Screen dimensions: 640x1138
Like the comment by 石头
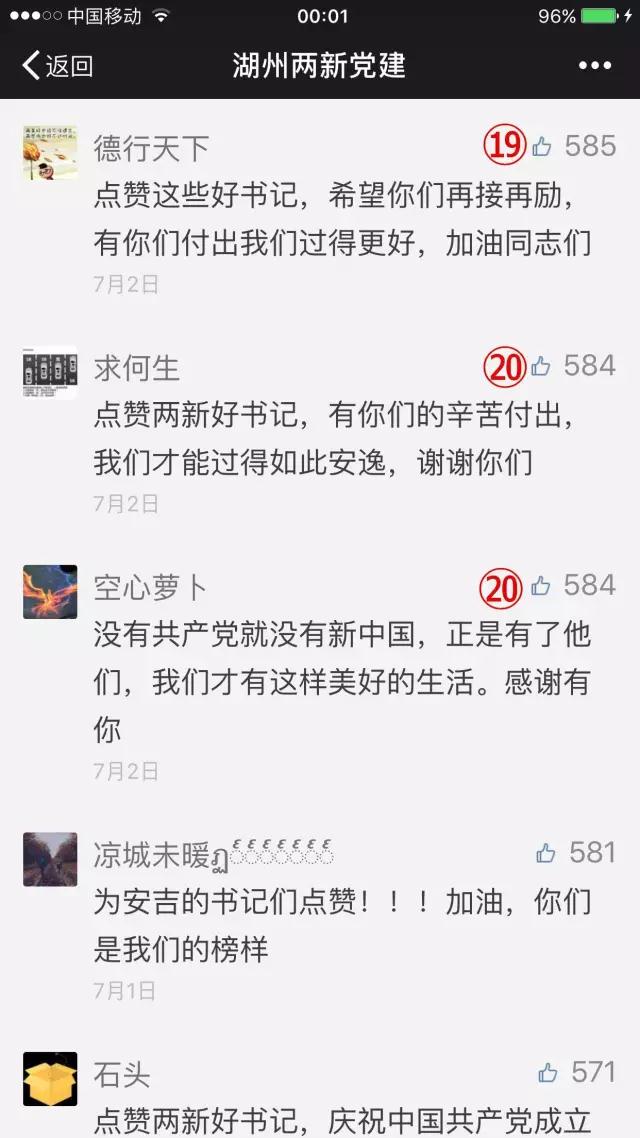[548, 1073]
